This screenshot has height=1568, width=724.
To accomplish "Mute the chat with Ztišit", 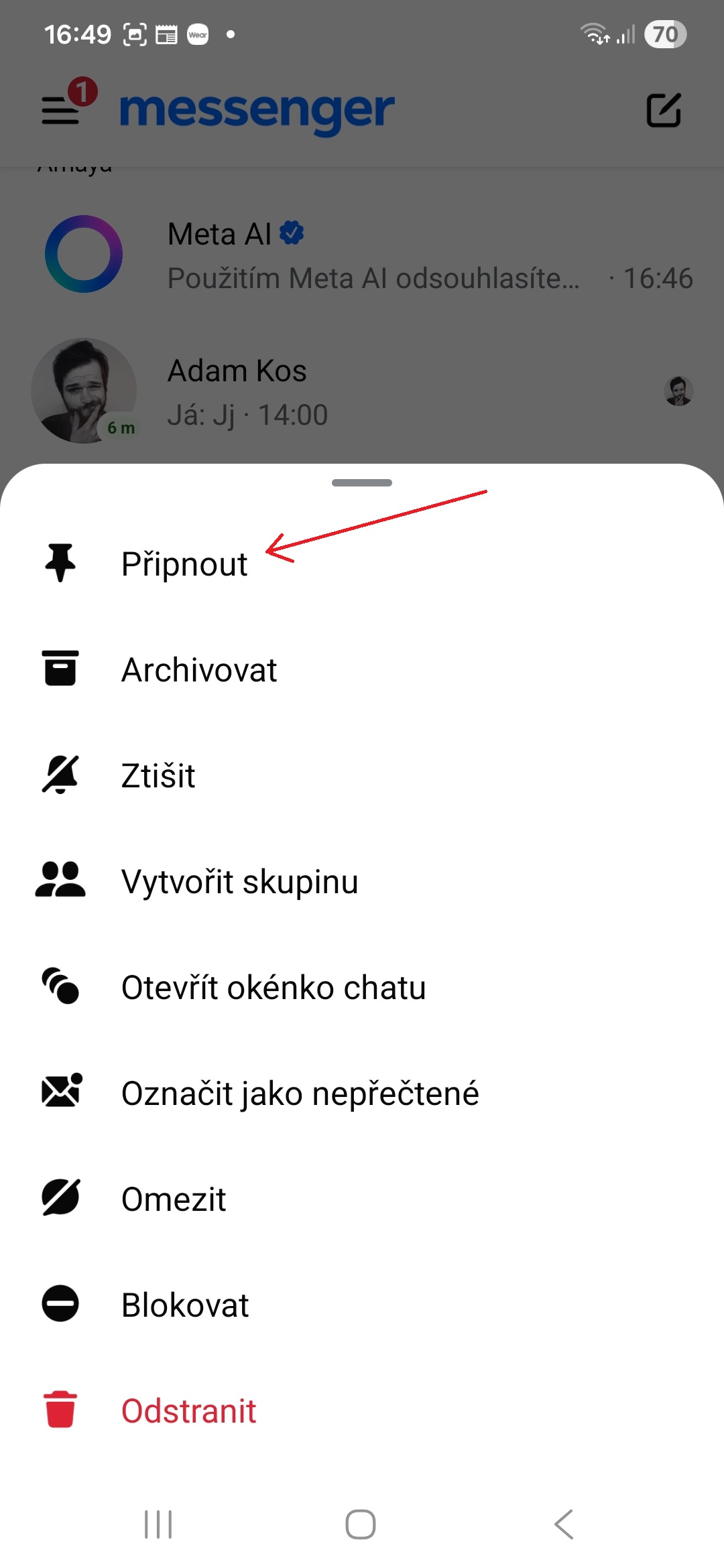I will (158, 776).
